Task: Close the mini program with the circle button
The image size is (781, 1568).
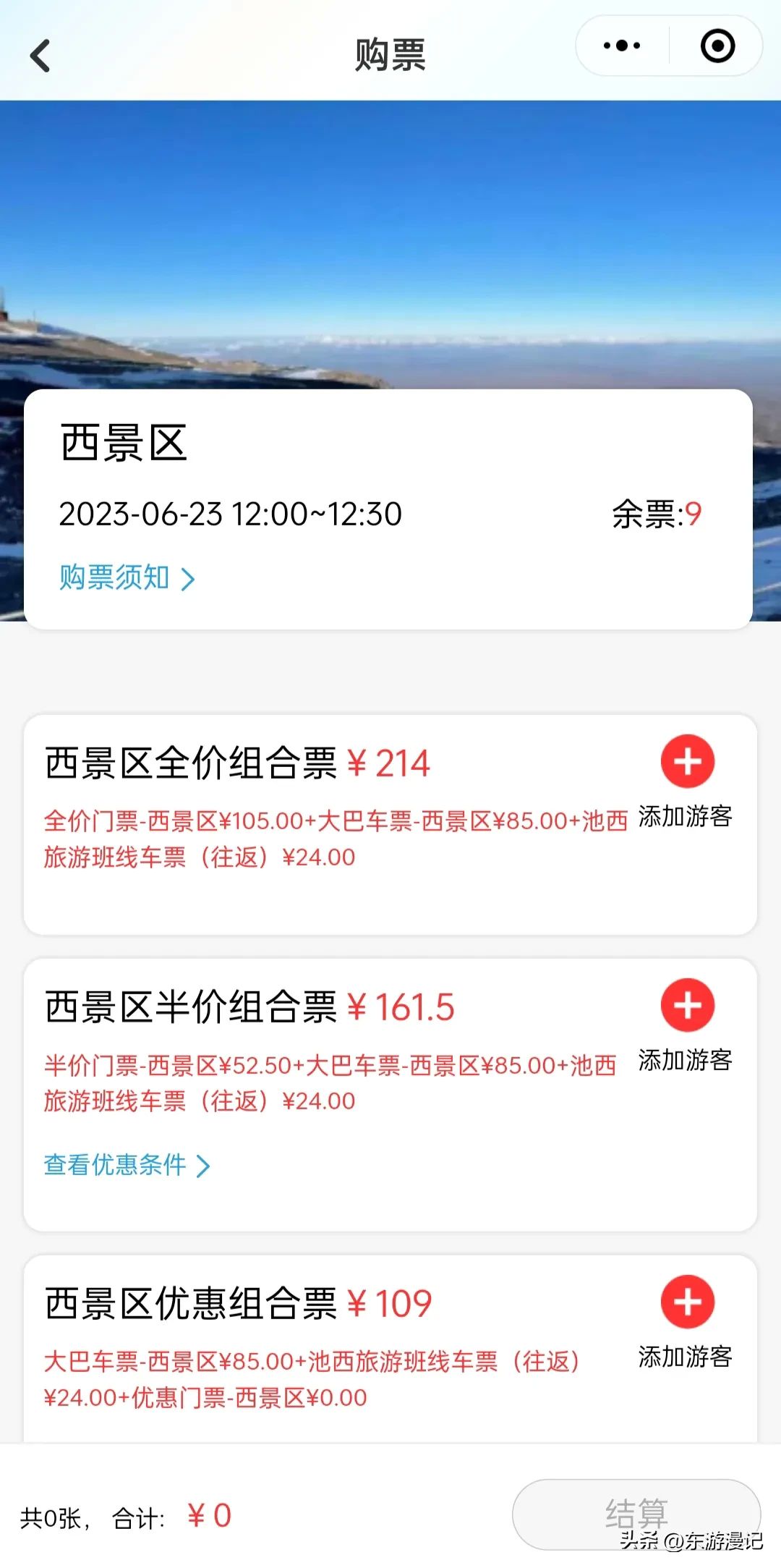Action: [717, 46]
